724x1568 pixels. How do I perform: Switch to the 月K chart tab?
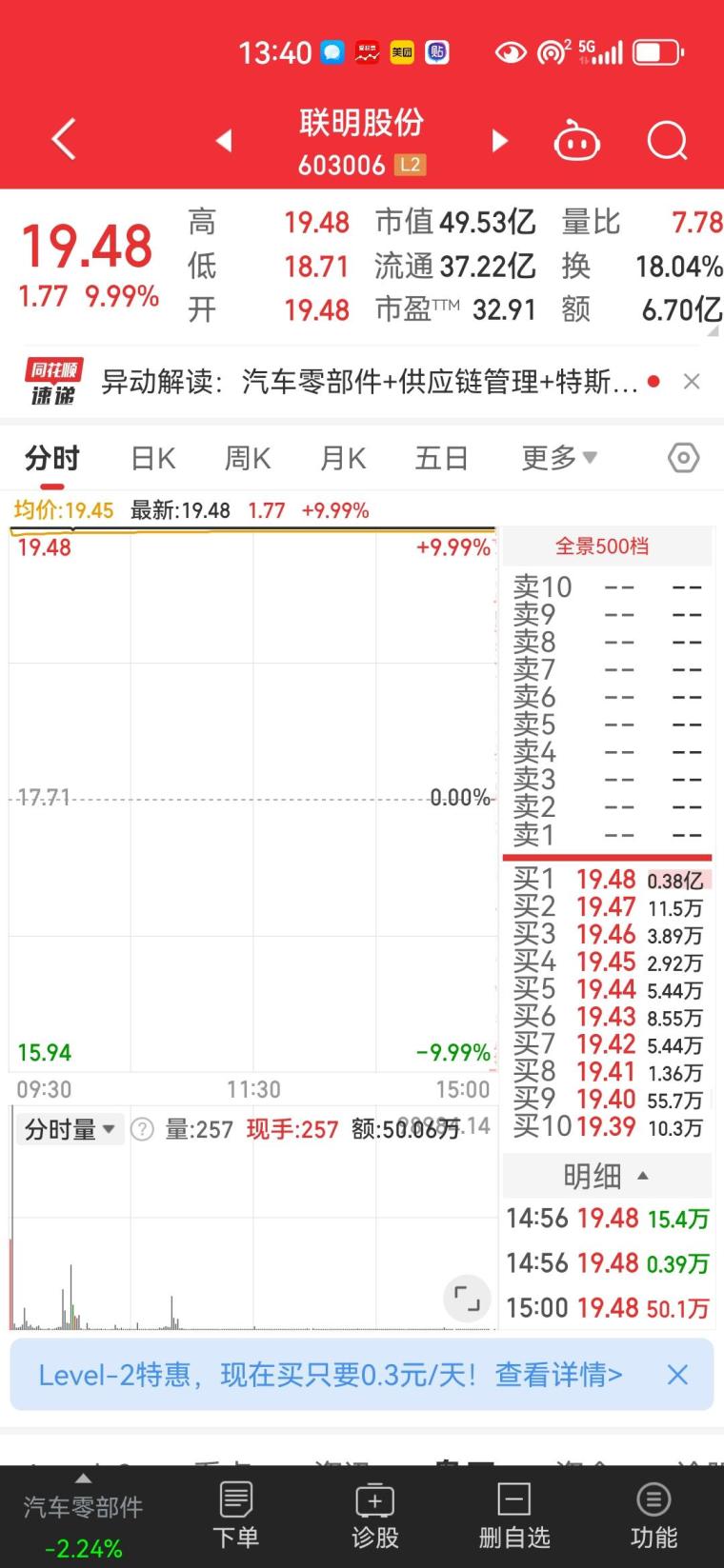343,458
